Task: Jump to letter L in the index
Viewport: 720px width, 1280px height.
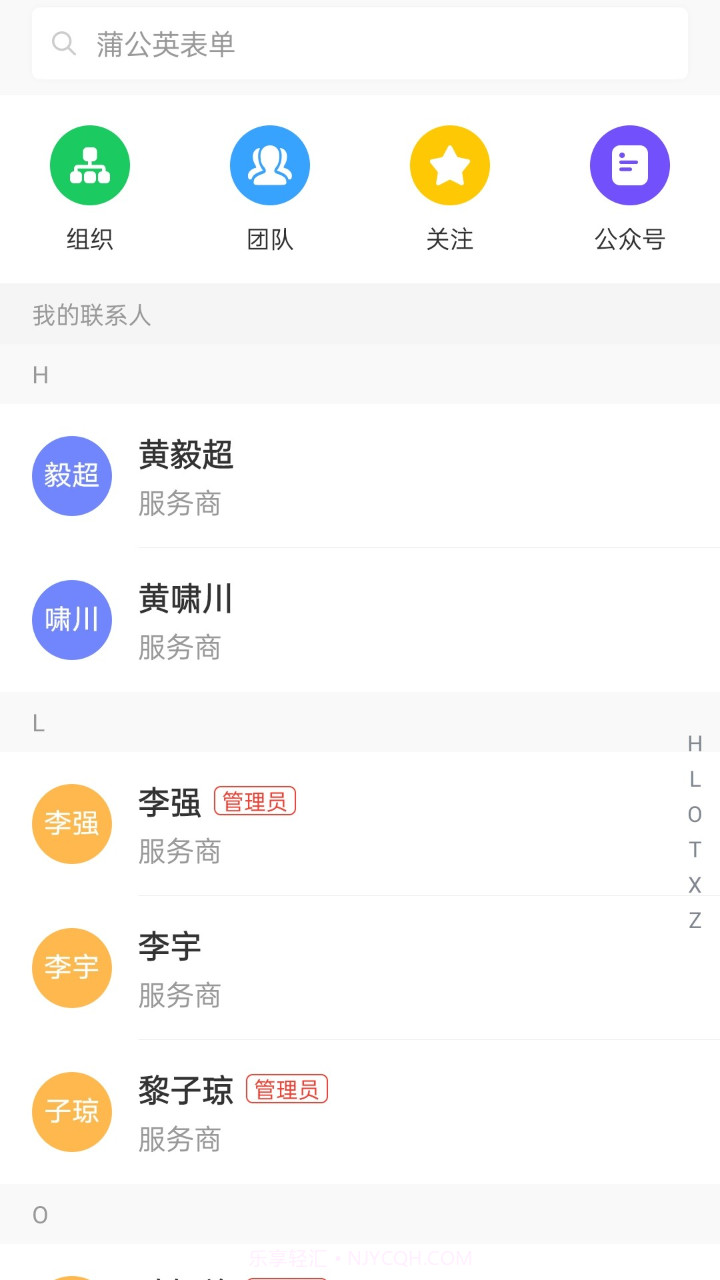Action: (x=695, y=779)
